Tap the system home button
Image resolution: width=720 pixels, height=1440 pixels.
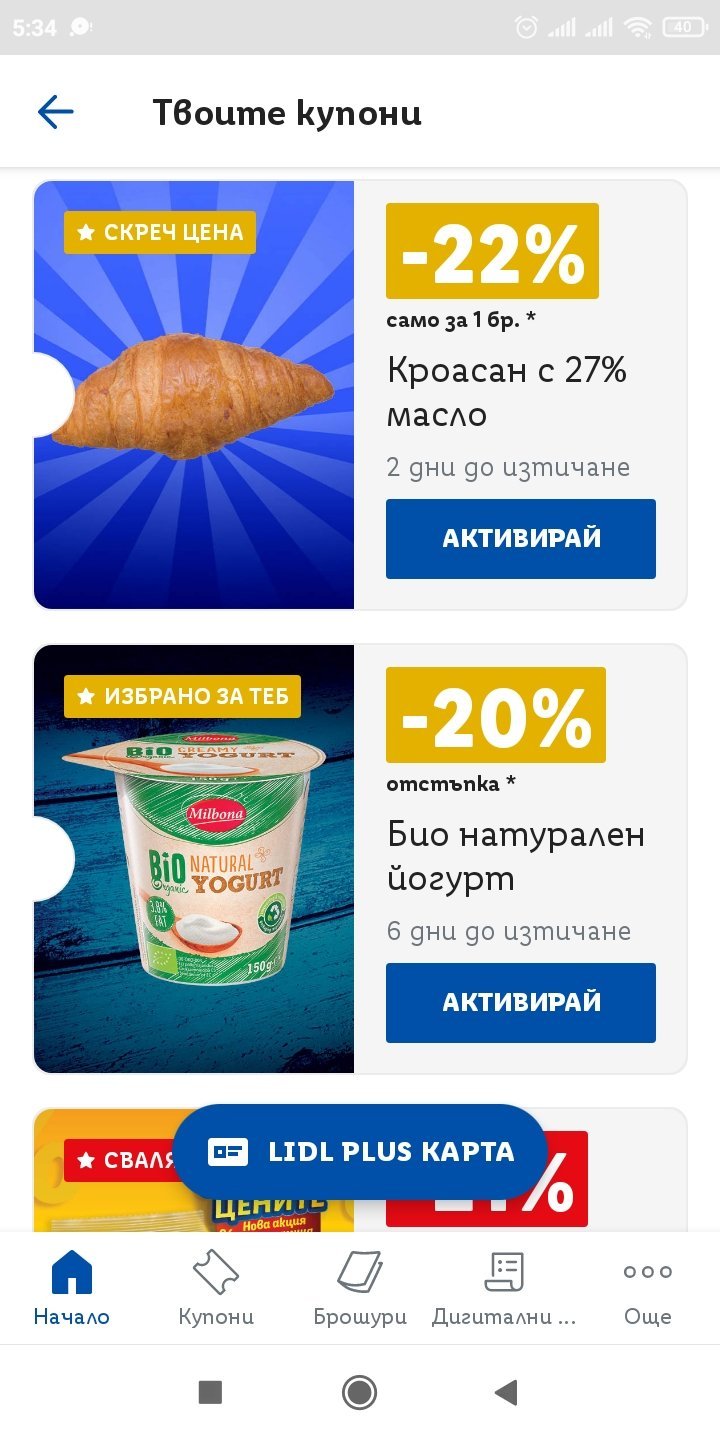point(360,1392)
